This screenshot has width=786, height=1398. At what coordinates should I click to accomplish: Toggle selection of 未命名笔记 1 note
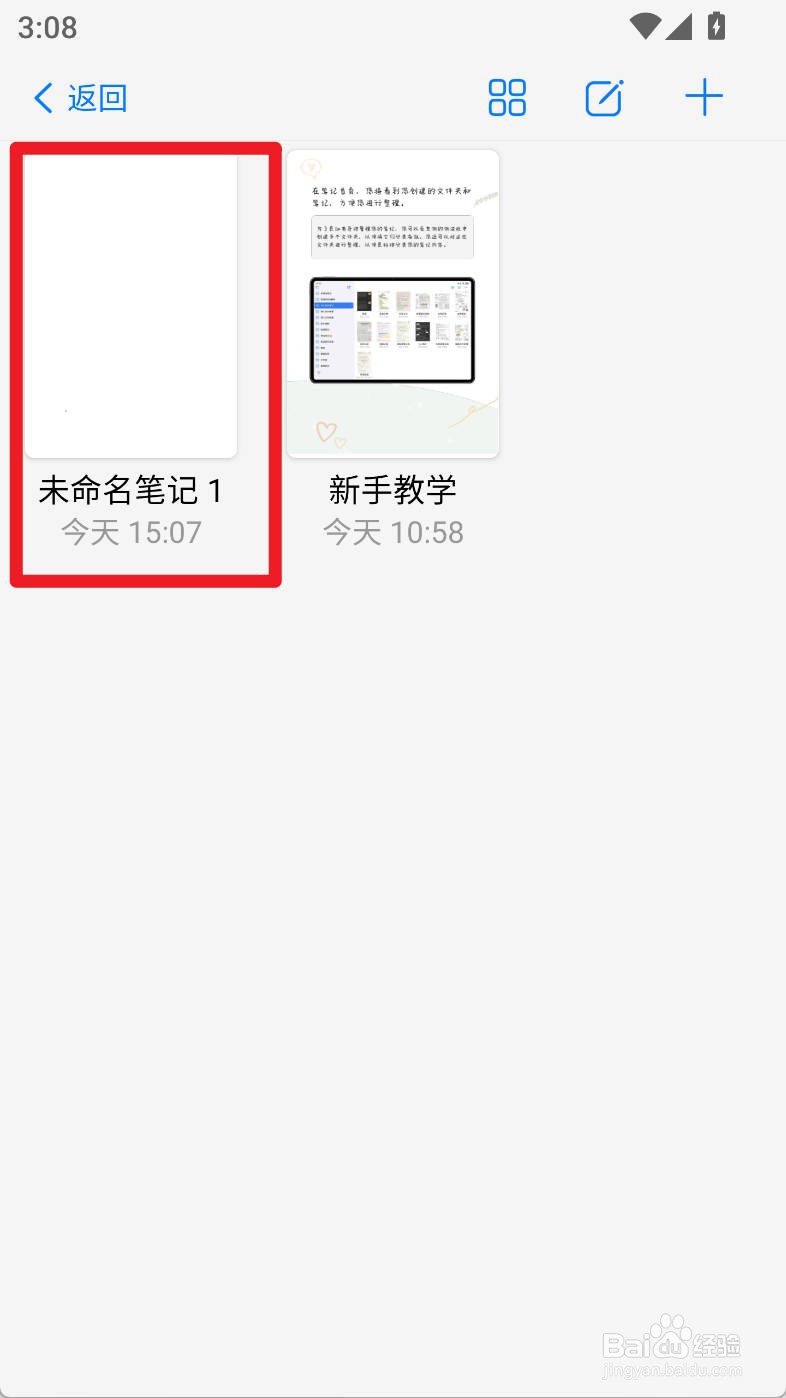[131, 302]
